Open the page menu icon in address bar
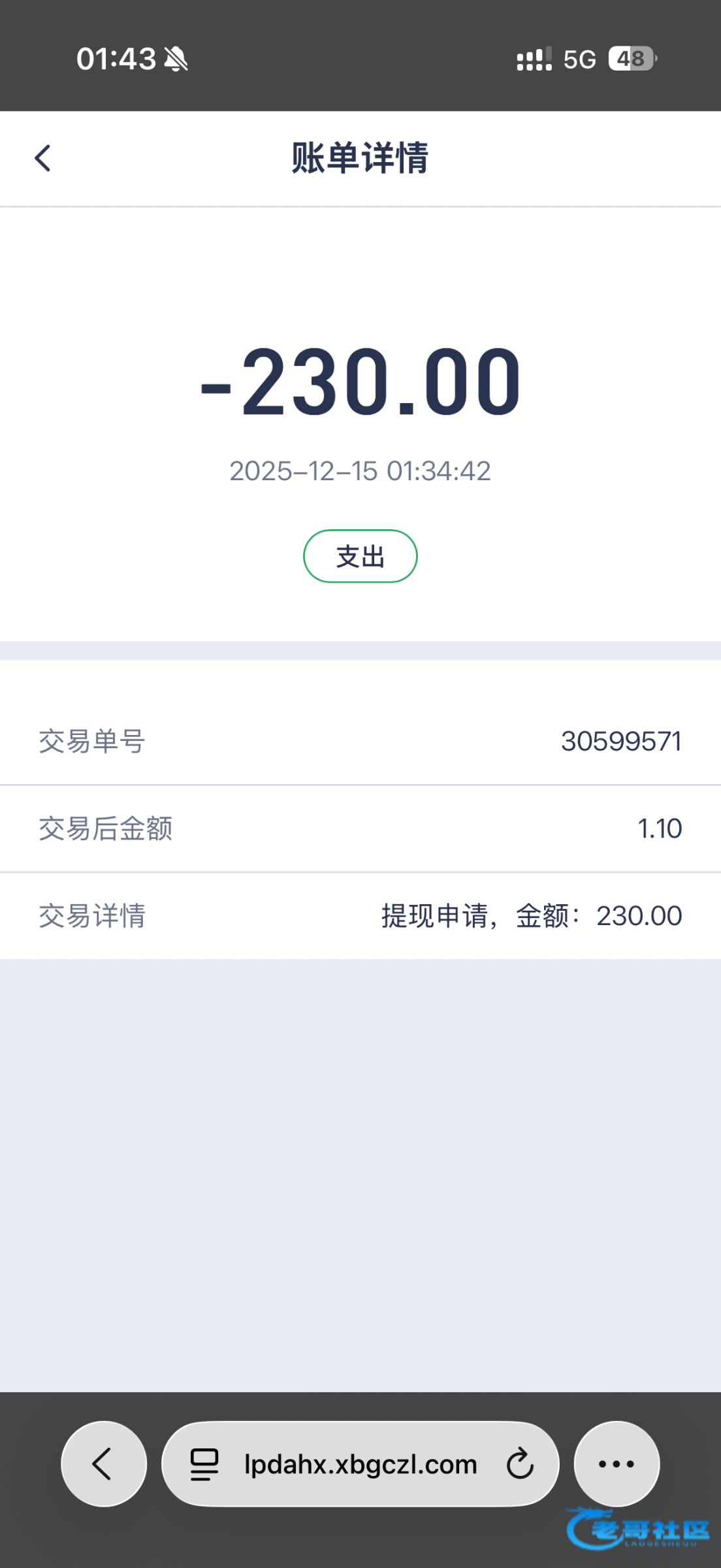Image resolution: width=721 pixels, height=1568 pixels. click(204, 1464)
